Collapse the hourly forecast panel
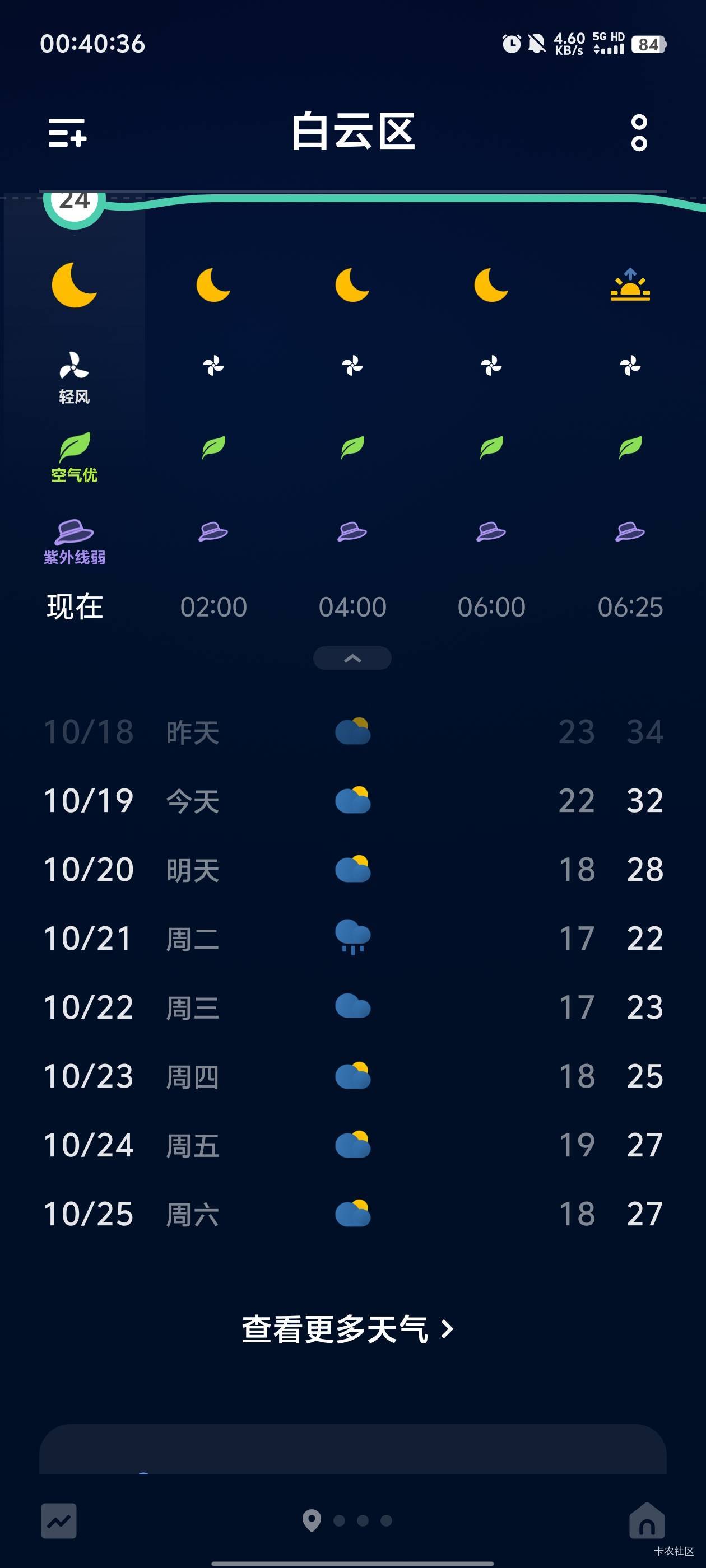This screenshot has width=706, height=1568. pyautogui.click(x=352, y=658)
